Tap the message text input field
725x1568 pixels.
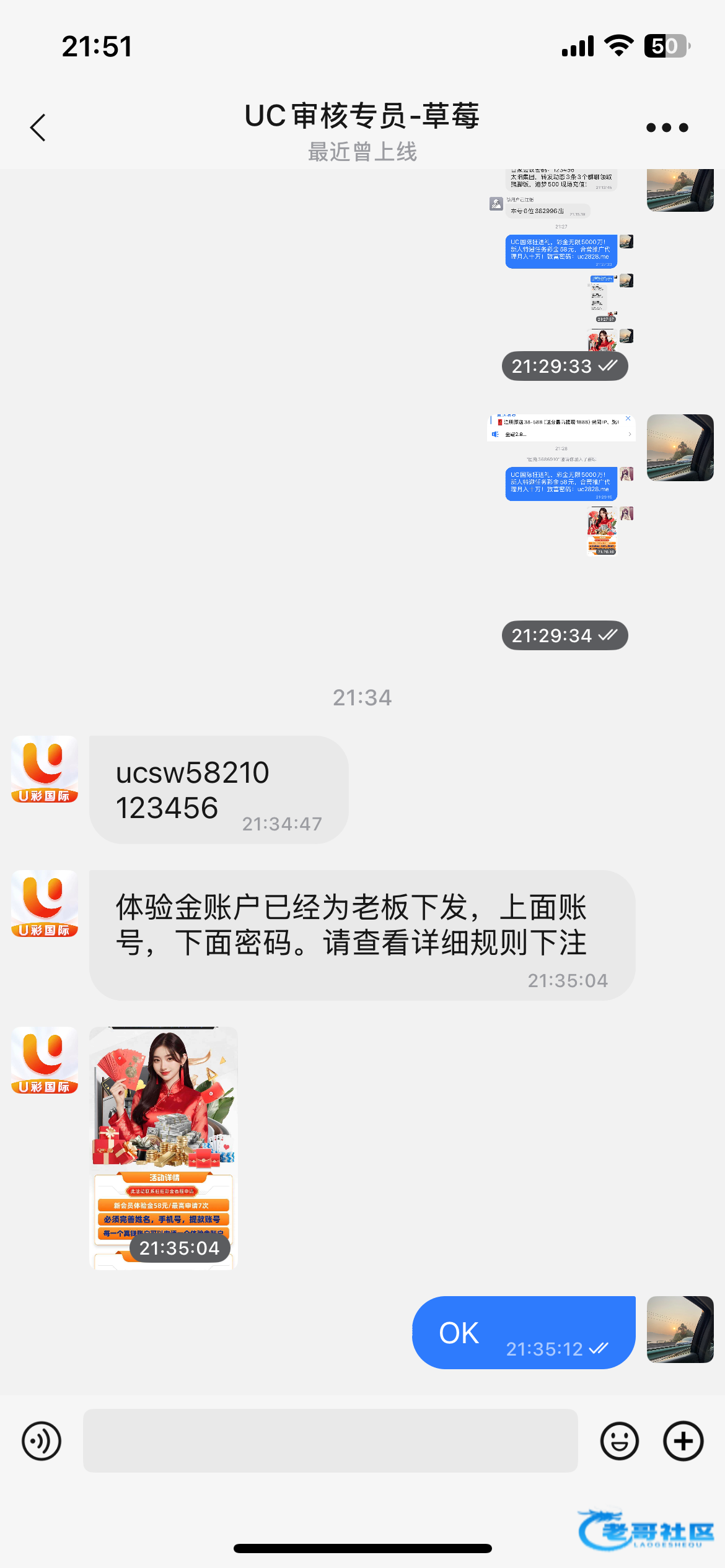tap(330, 1440)
